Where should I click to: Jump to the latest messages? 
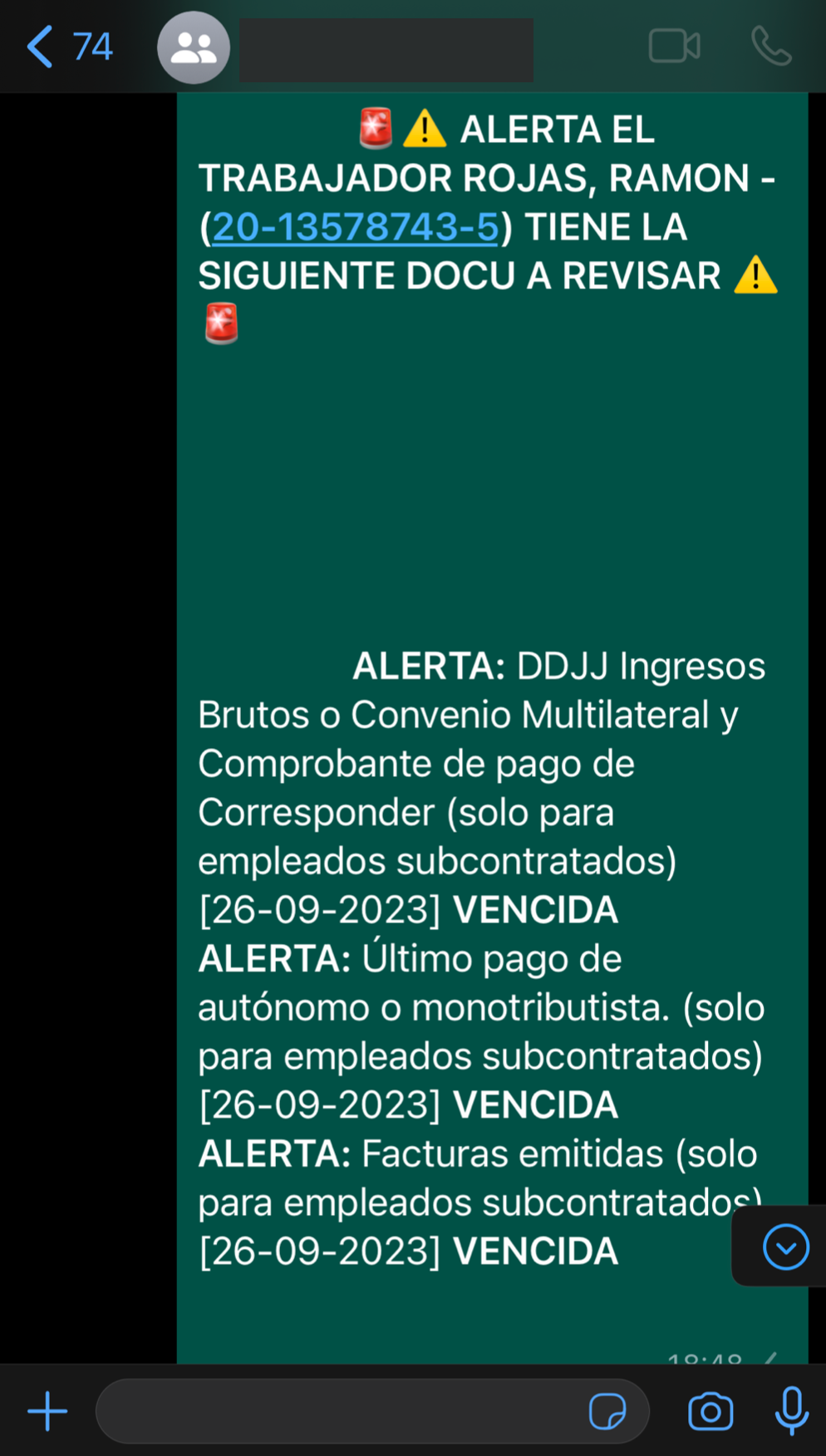point(785,1247)
